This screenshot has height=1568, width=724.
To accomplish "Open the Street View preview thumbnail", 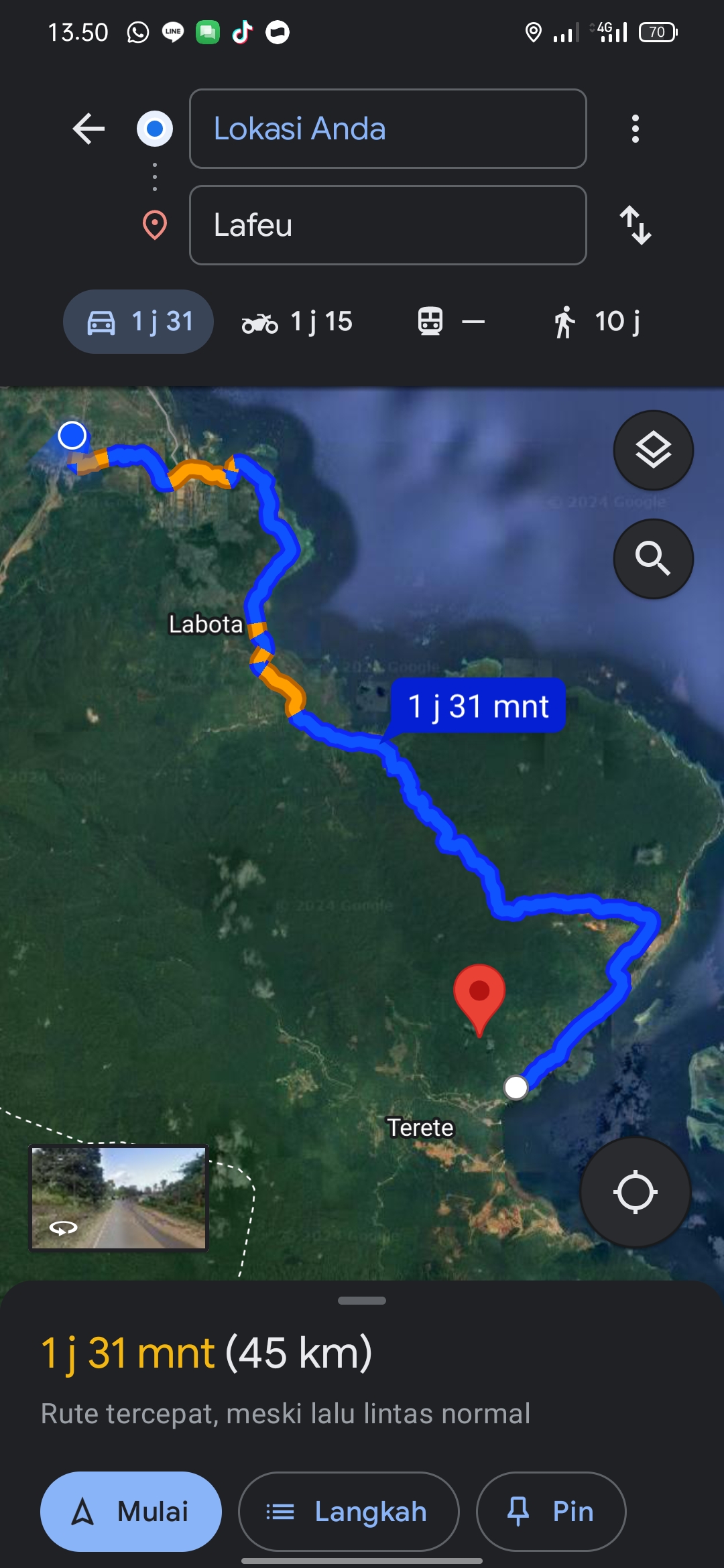I will click(119, 1197).
